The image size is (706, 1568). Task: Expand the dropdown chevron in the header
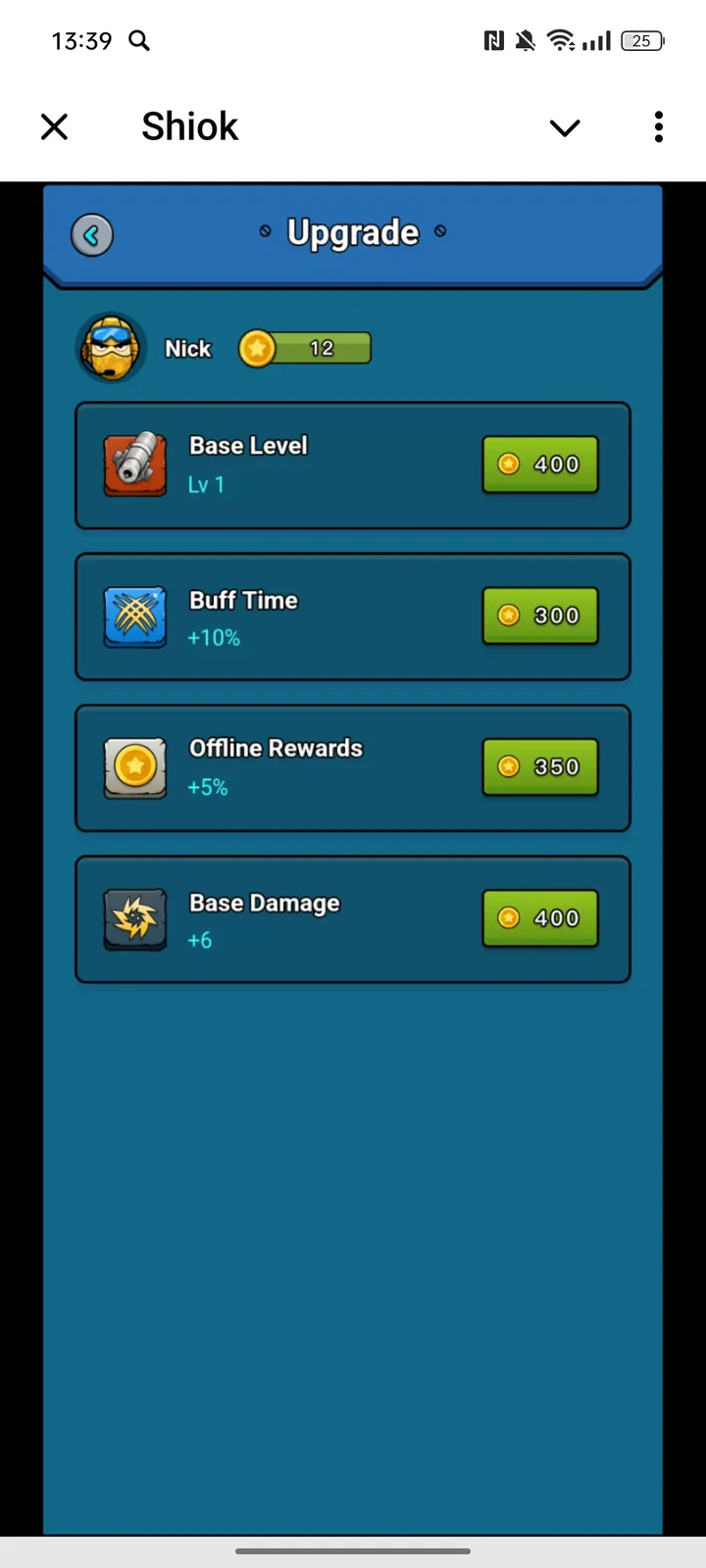(x=565, y=127)
